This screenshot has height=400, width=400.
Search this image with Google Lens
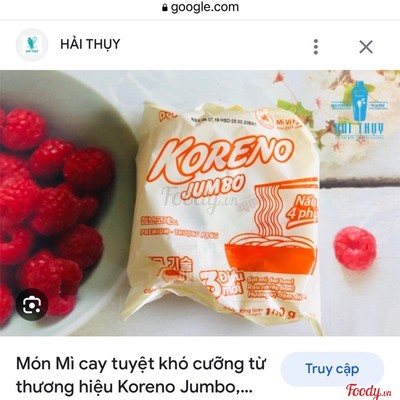[x=32, y=305]
